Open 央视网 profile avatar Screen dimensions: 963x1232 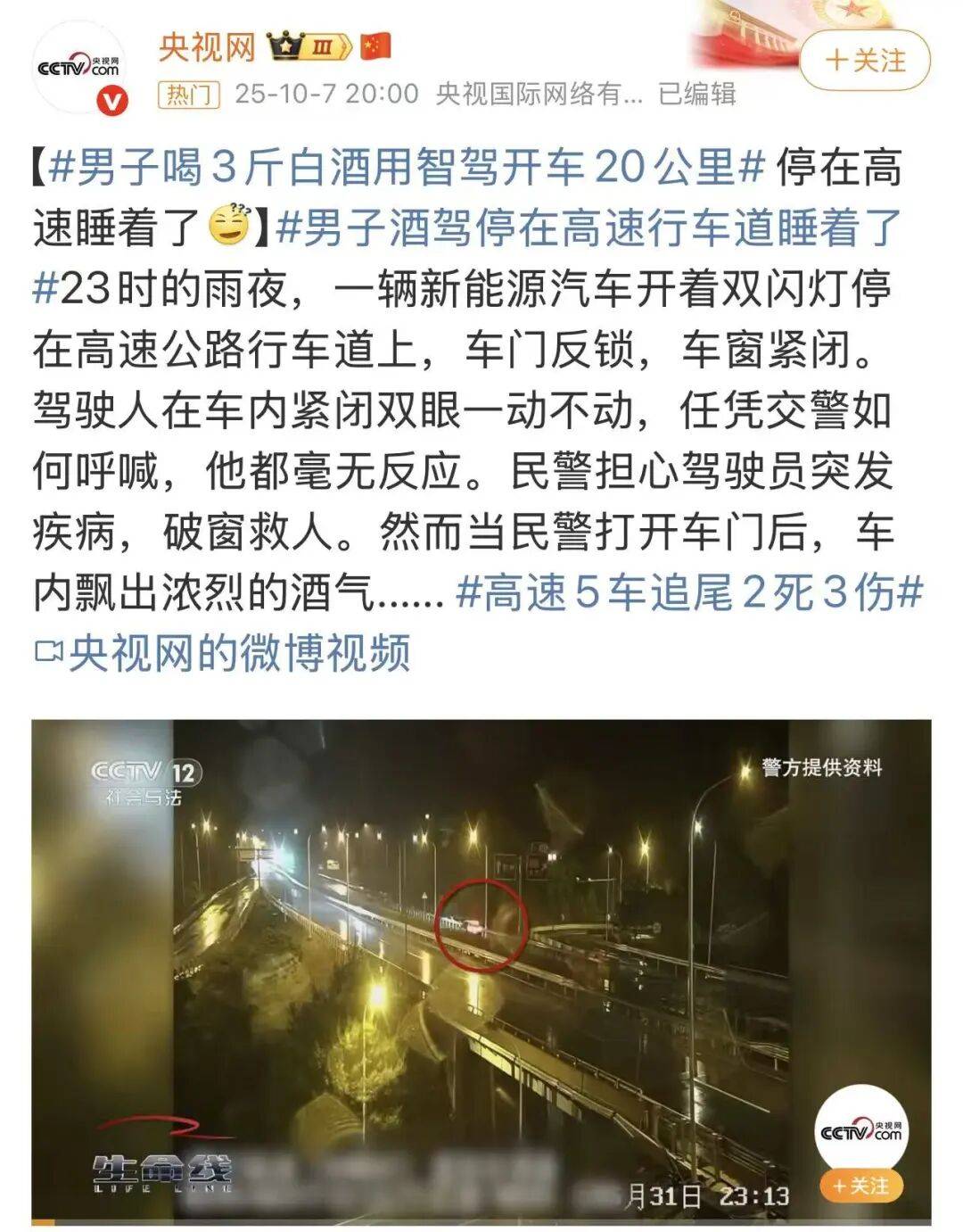pyautogui.click(x=78, y=67)
